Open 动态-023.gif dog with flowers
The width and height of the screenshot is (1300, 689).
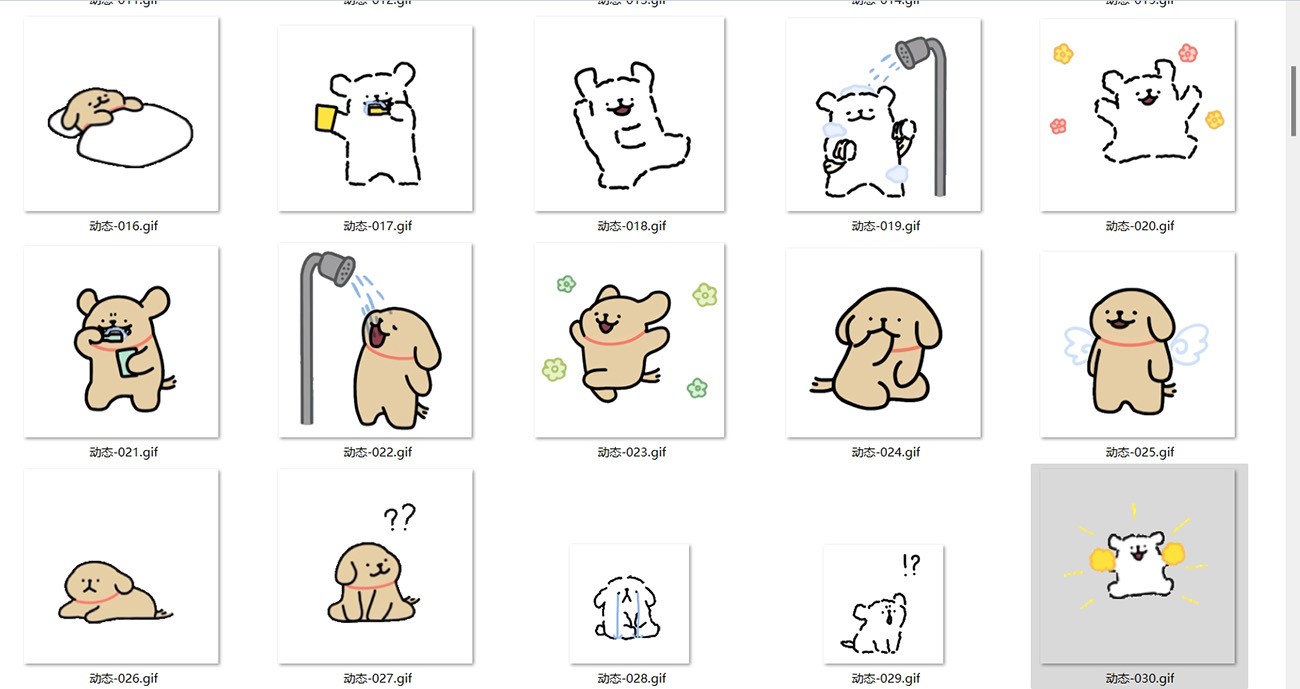coord(629,342)
